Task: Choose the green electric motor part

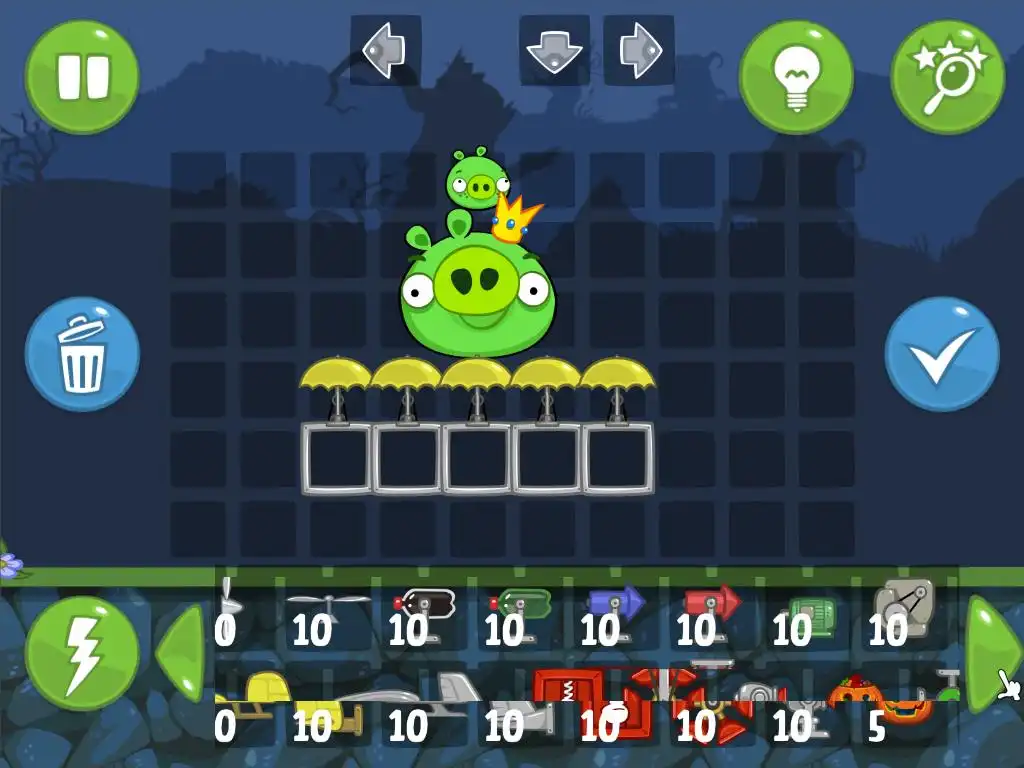Action: pyautogui.click(x=808, y=614)
